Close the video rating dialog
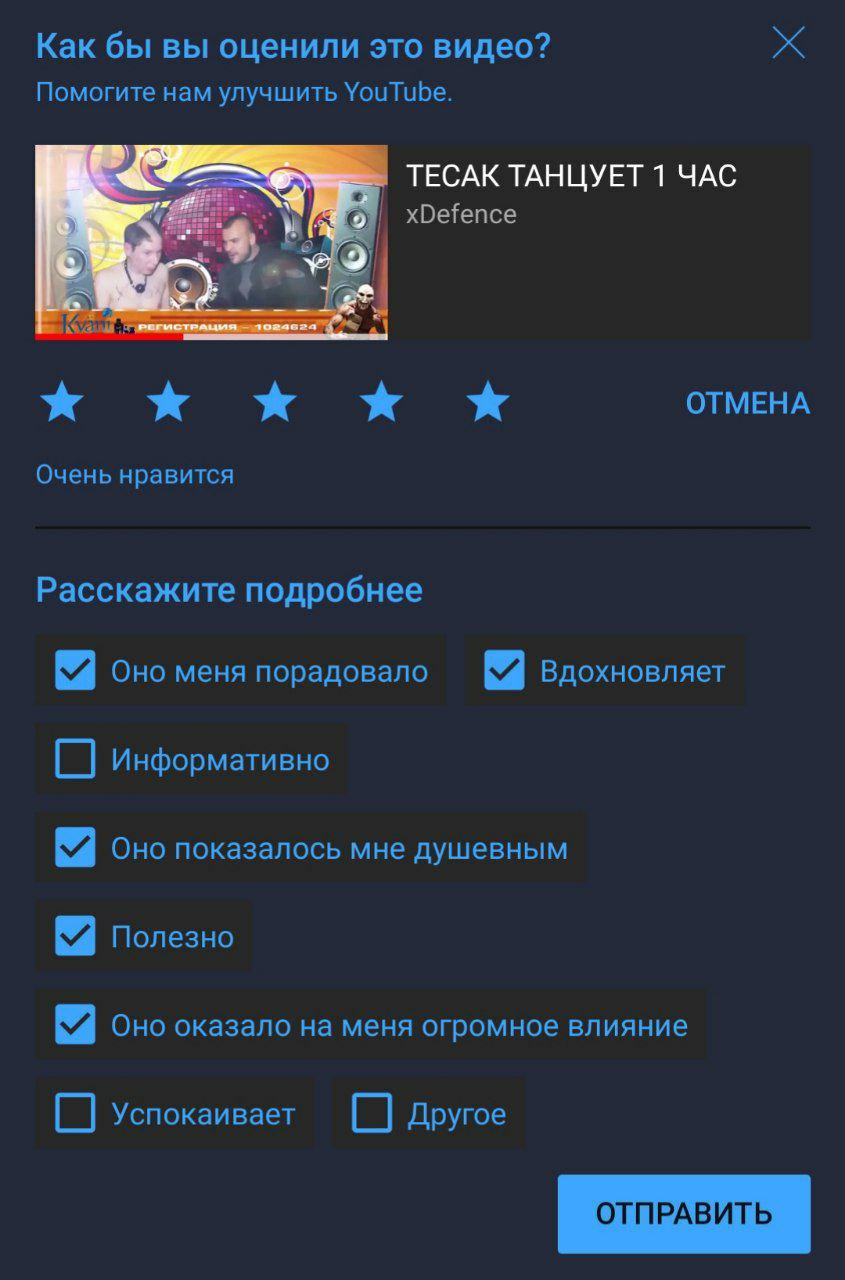 click(788, 43)
